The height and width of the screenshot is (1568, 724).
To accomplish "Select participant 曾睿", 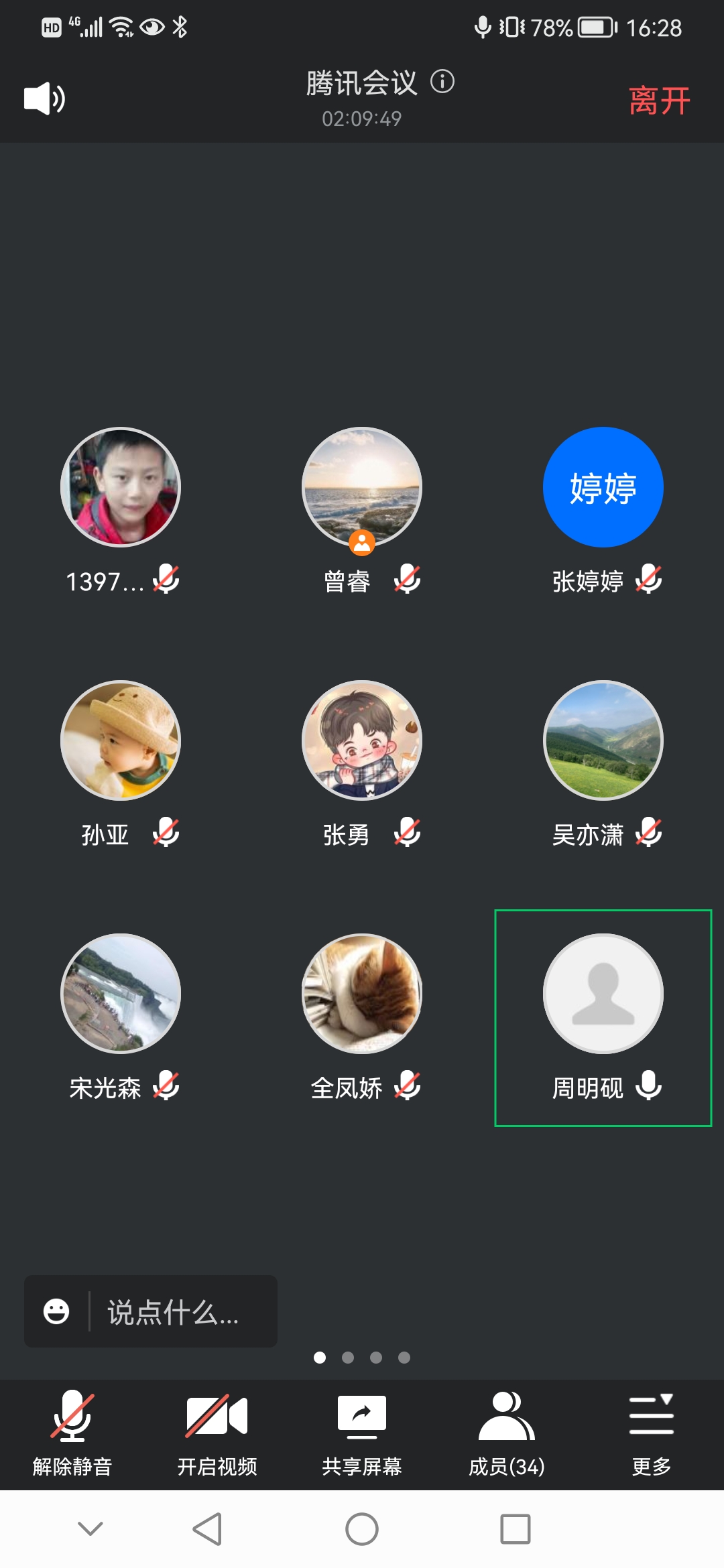I will [x=362, y=487].
